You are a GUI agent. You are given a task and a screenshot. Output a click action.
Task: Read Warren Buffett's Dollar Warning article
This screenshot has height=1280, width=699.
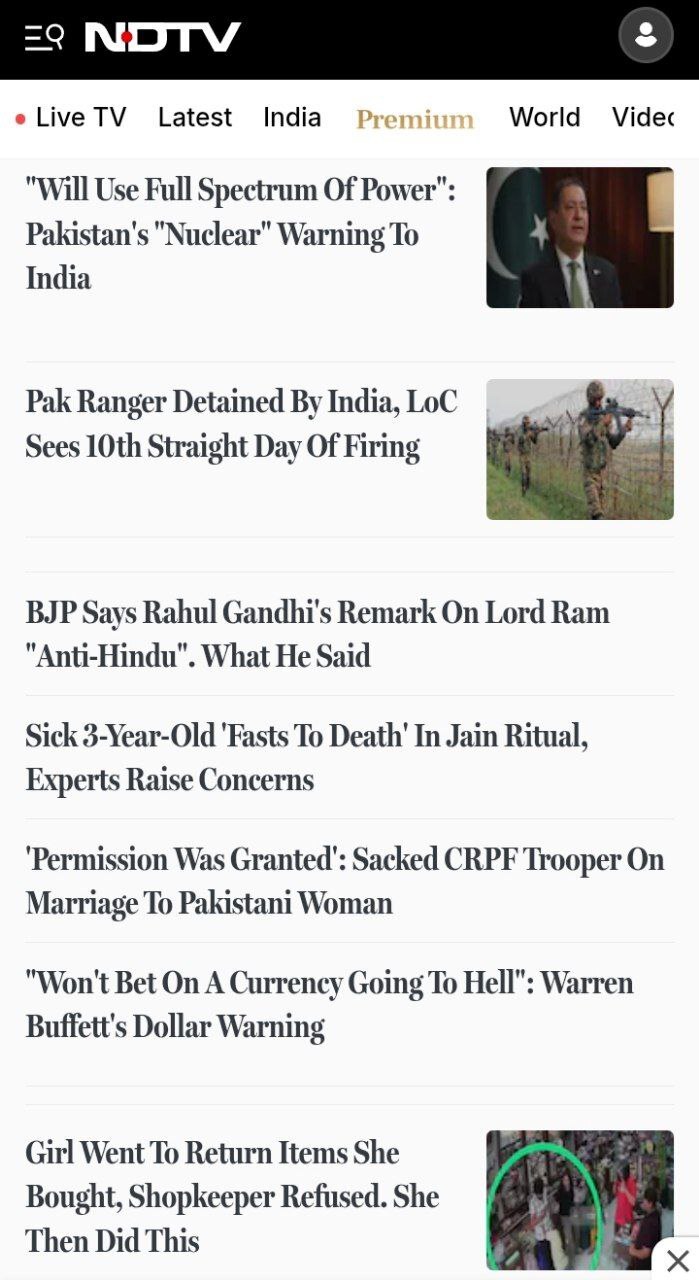(329, 1004)
